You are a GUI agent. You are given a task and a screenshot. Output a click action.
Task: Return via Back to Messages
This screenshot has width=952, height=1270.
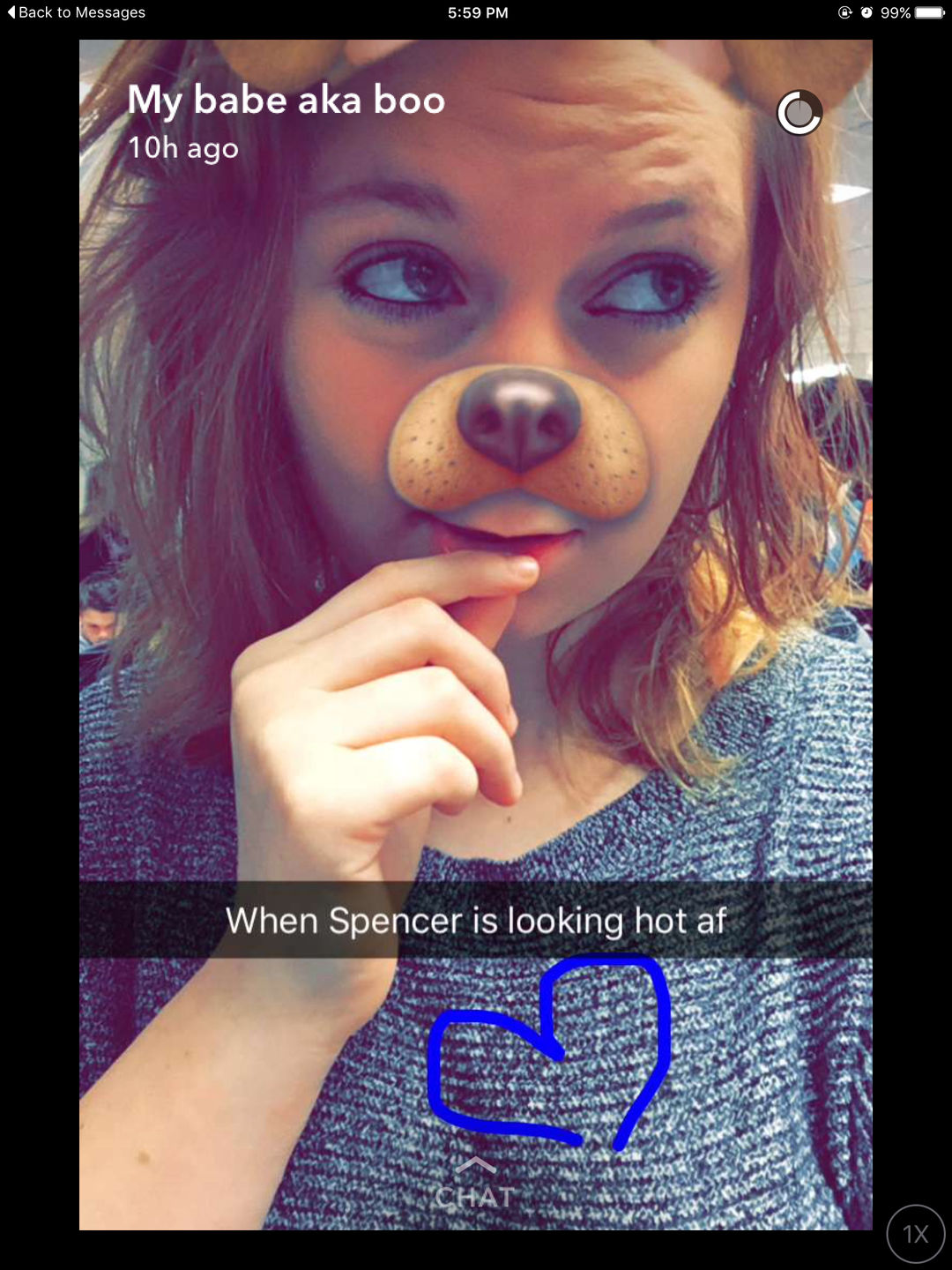point(75,12)
